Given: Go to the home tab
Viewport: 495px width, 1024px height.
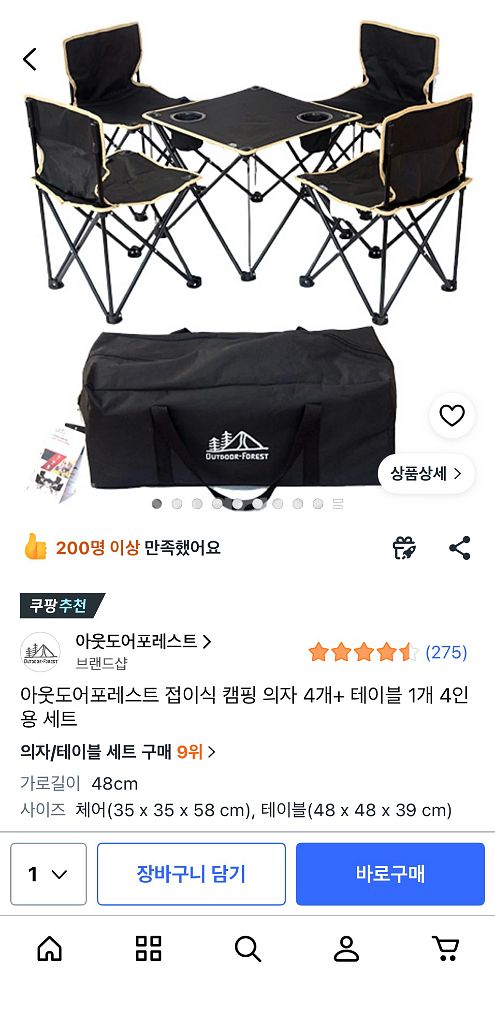Looking at the screenshot, I should [50, 948].
